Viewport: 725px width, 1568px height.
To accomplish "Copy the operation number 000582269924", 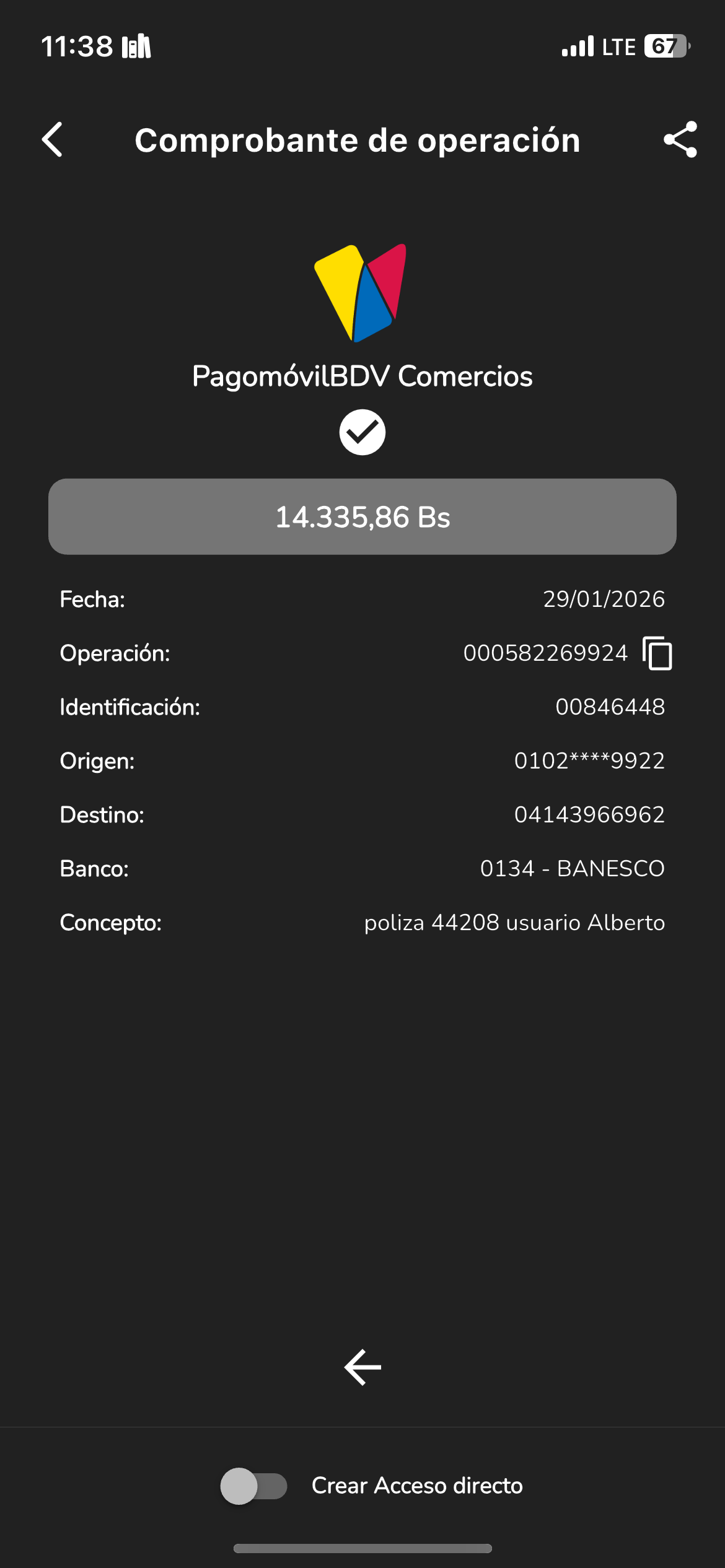I will (657, 653).
